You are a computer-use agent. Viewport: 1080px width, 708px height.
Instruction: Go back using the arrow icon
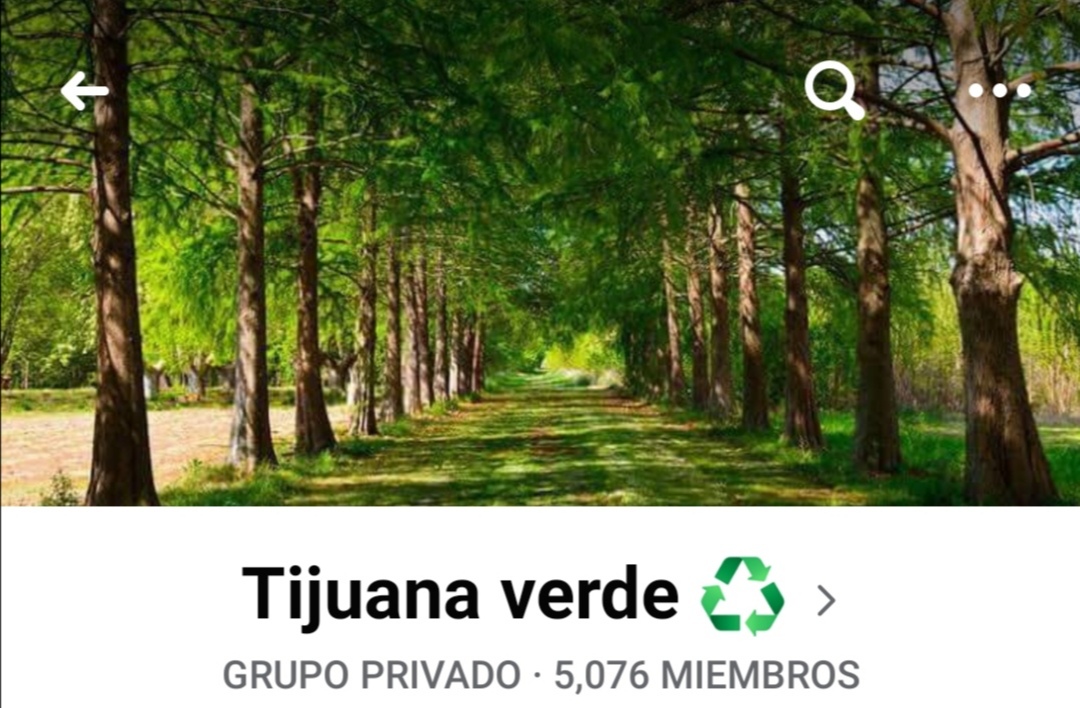pyautogui.click(x=84, y=92)
